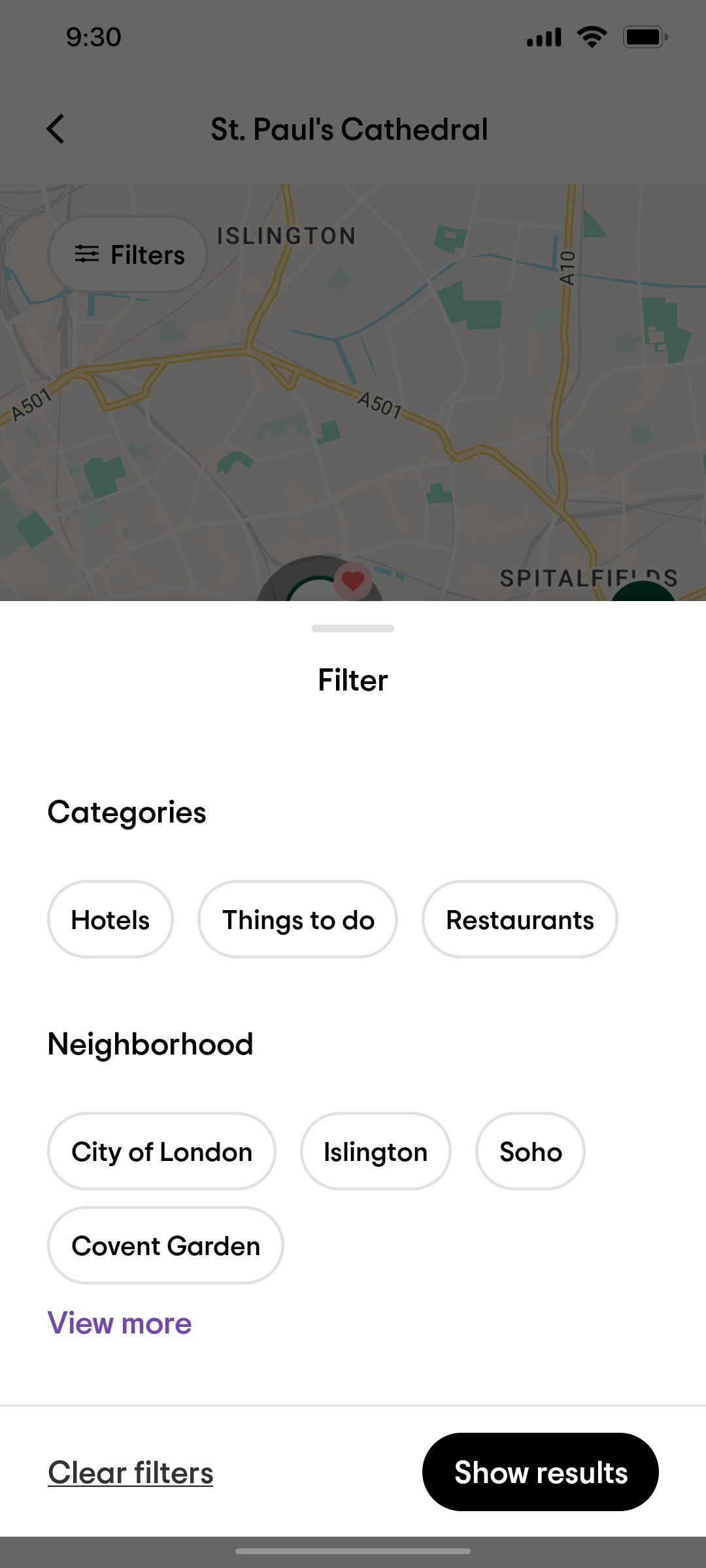The image size is (706, 1568).
Task: Tap the drag handle above Filter panel
Action: coord(352,630)
